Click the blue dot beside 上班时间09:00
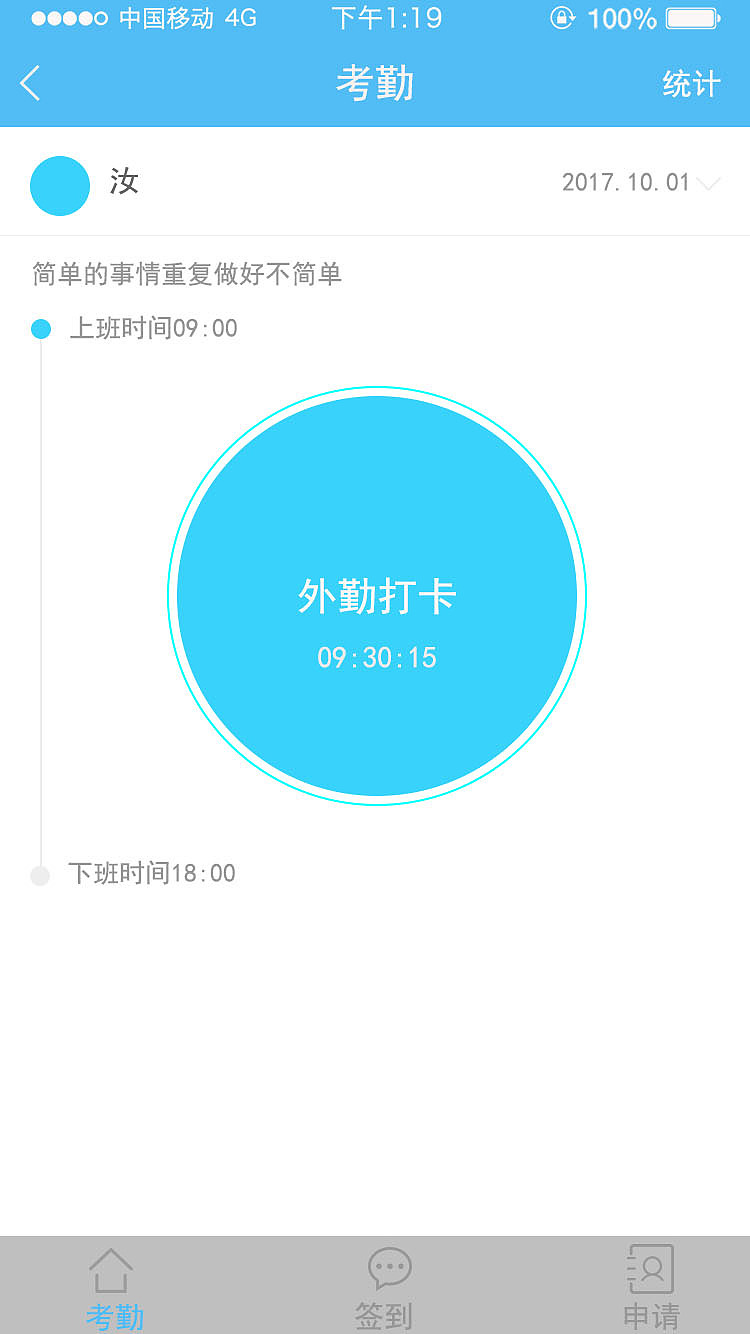 40,328
